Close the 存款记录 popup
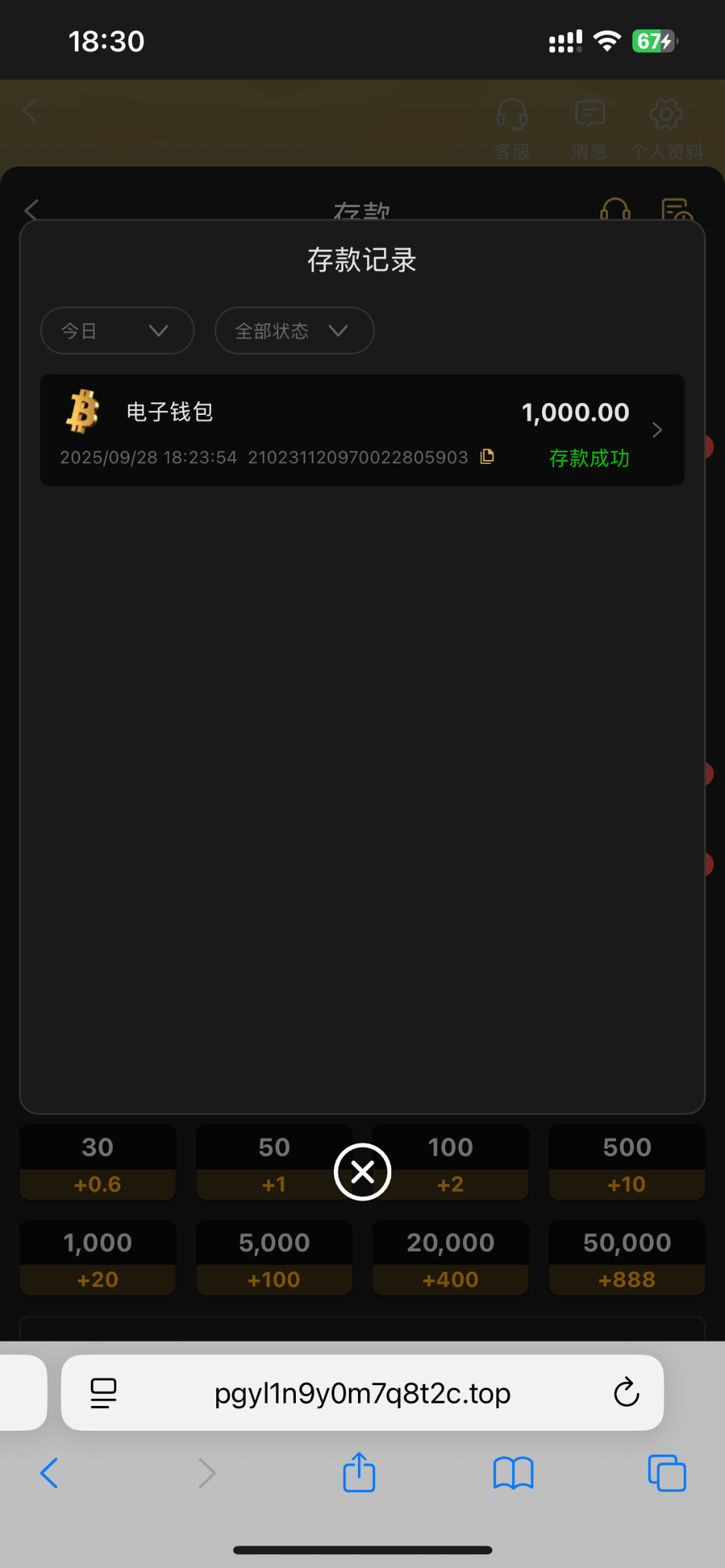725x1568 pixels. pyautogui.click(x=362, y=1171)
